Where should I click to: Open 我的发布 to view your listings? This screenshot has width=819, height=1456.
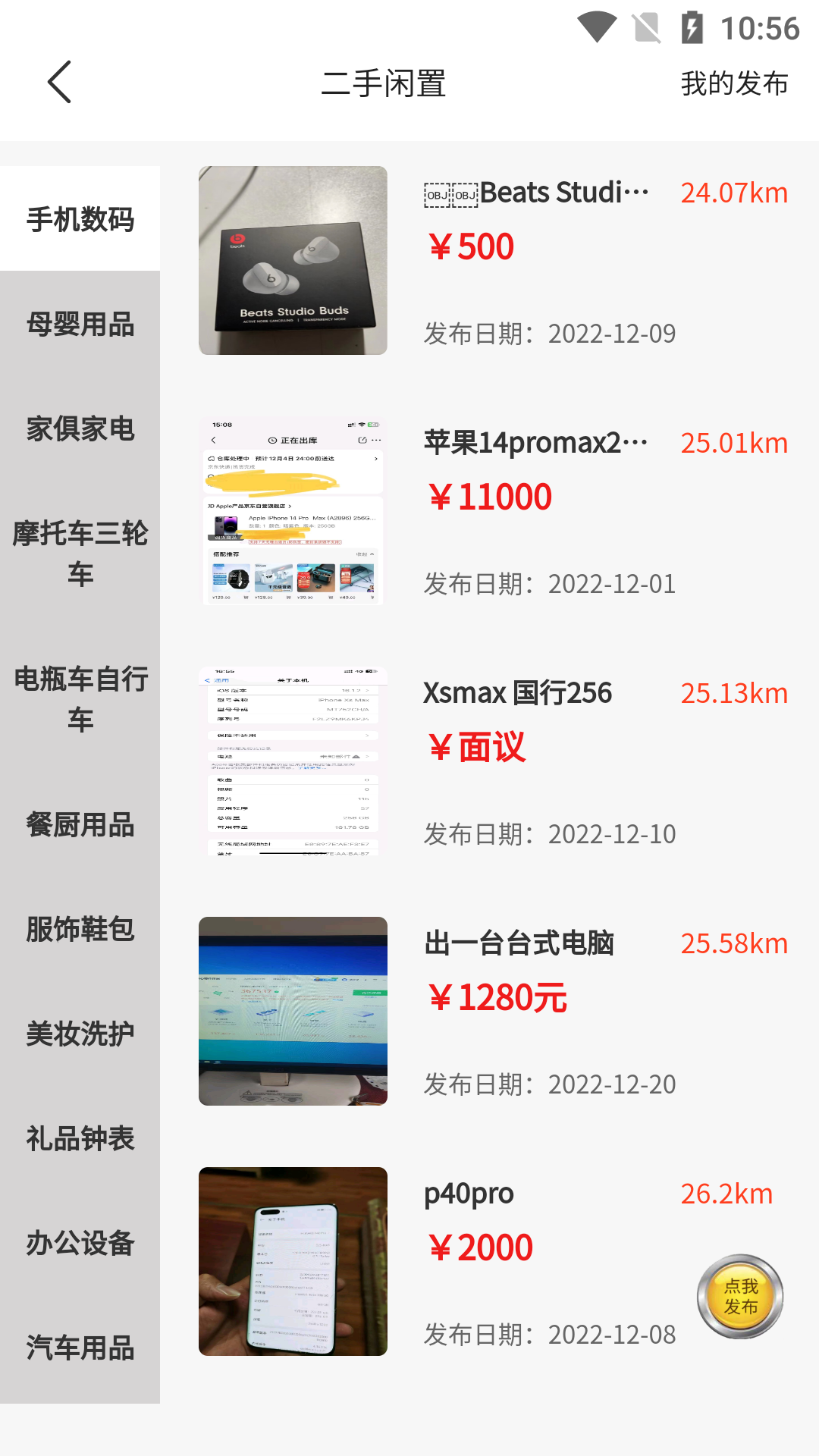point(733,85)
